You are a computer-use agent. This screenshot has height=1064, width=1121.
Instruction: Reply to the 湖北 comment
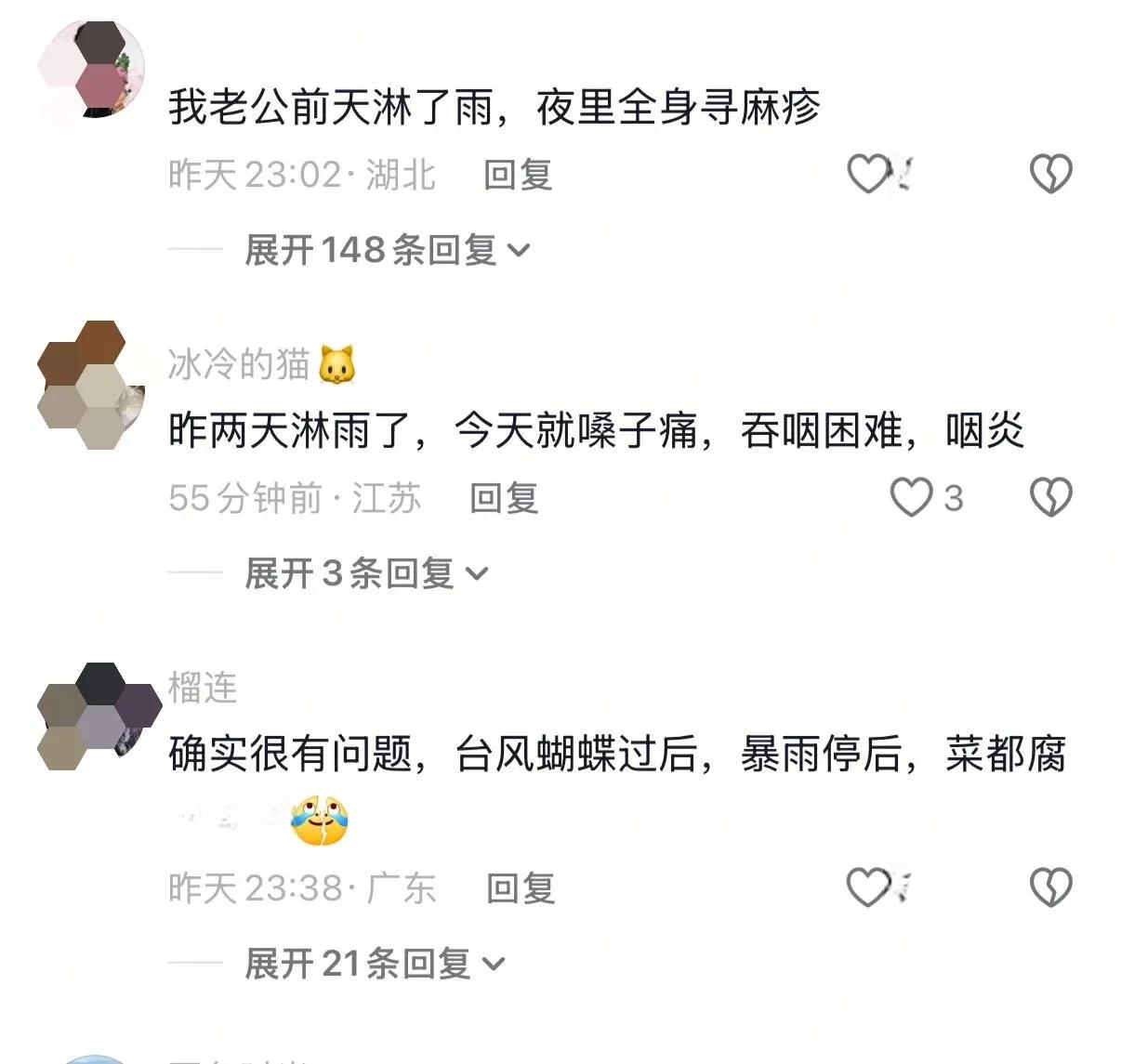pos(518,175)
